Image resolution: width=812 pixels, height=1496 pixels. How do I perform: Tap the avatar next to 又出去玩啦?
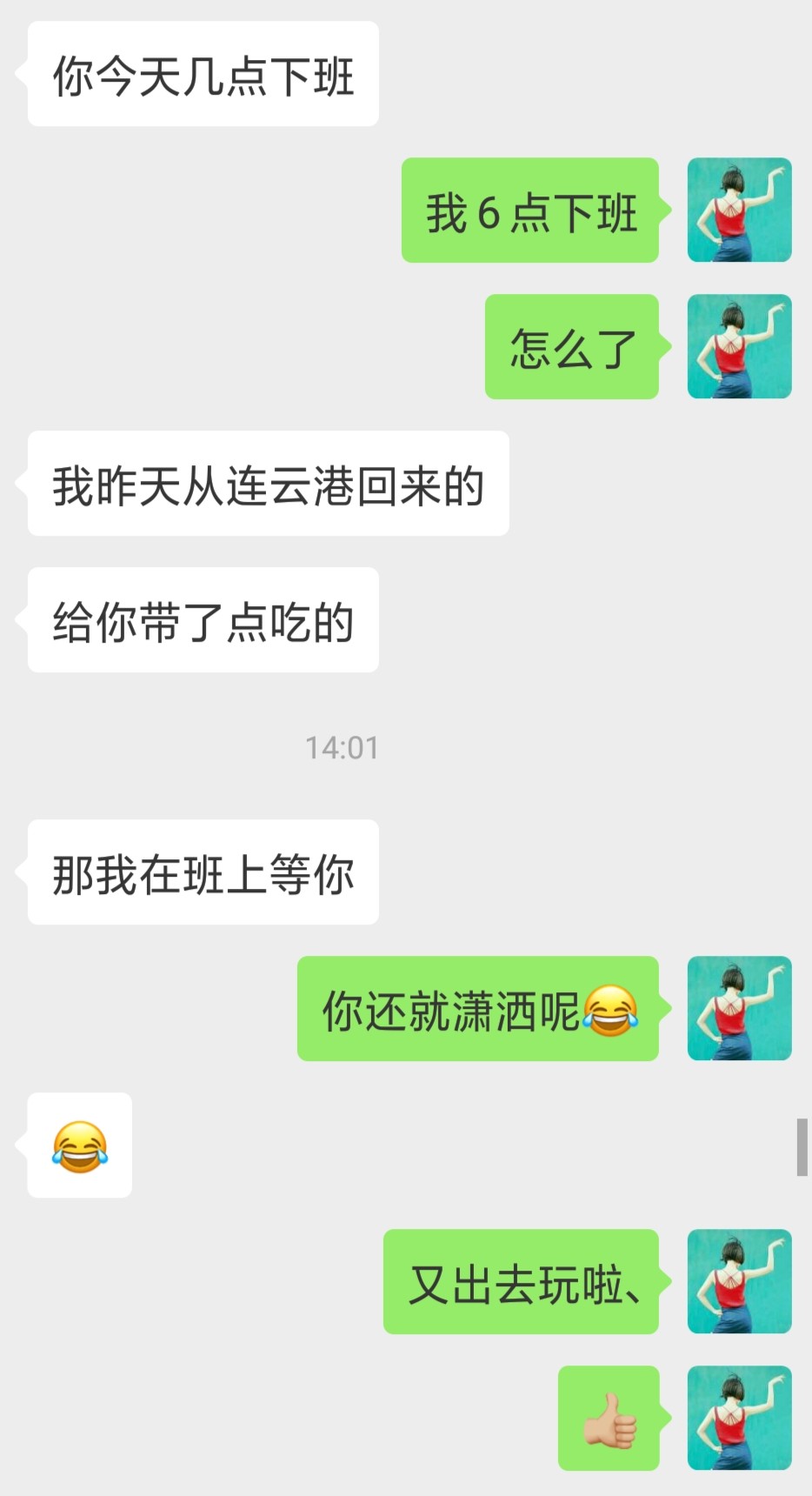point(740,1281)
